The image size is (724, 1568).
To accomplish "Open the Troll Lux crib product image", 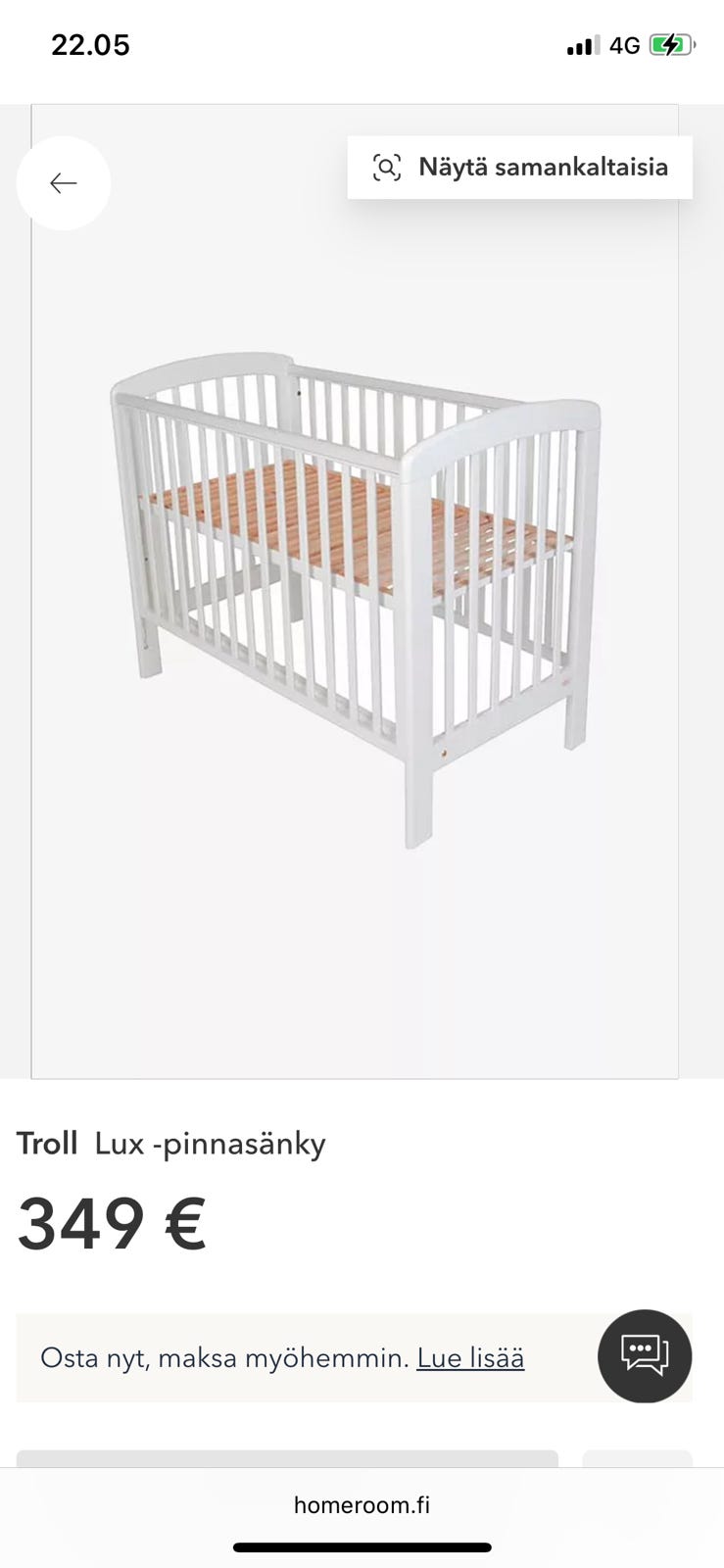I will pyautogui.click(x=355, y=598).
